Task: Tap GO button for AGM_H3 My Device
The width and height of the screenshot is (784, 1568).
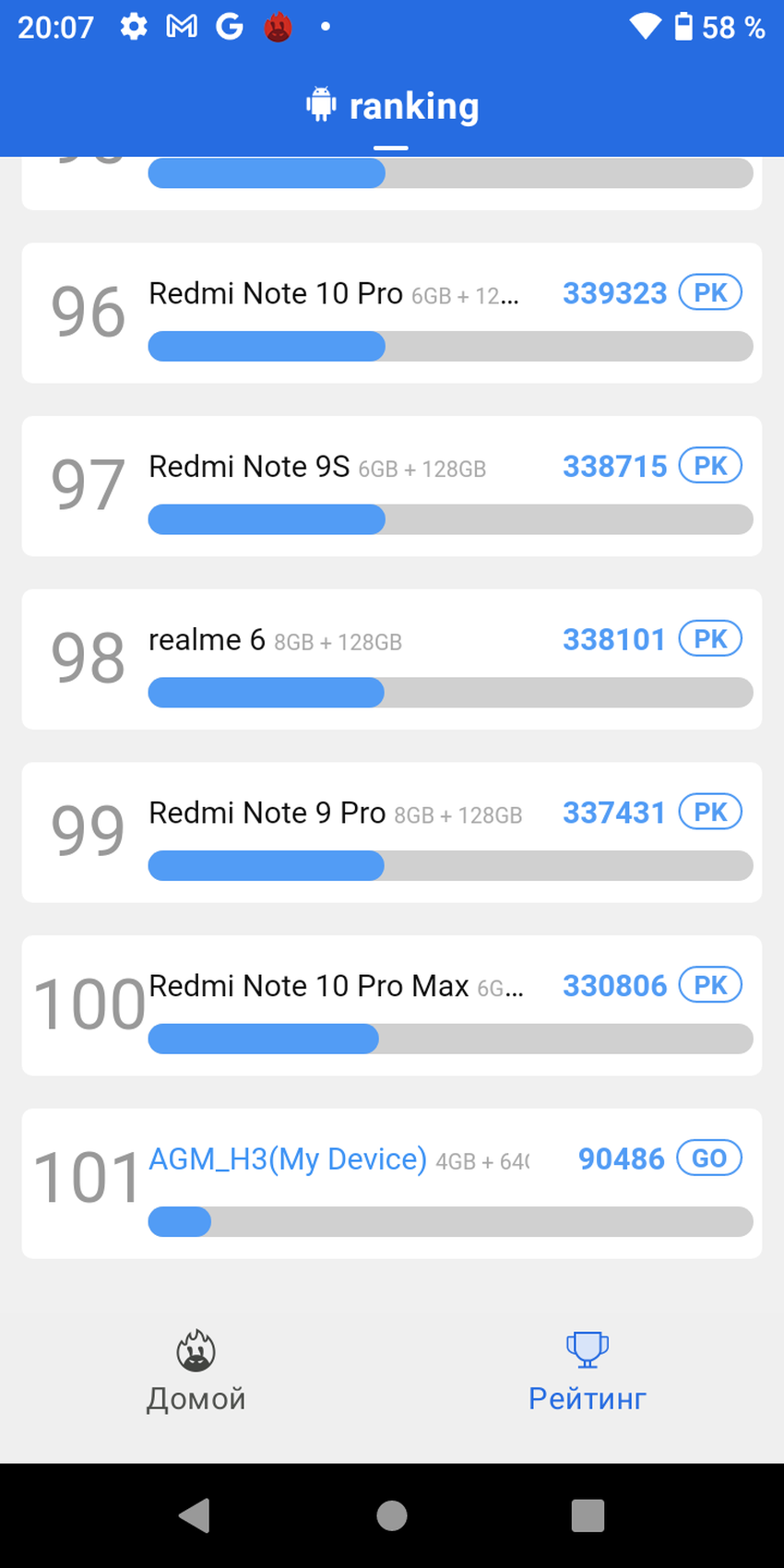Action: [x=708, y=1158]
